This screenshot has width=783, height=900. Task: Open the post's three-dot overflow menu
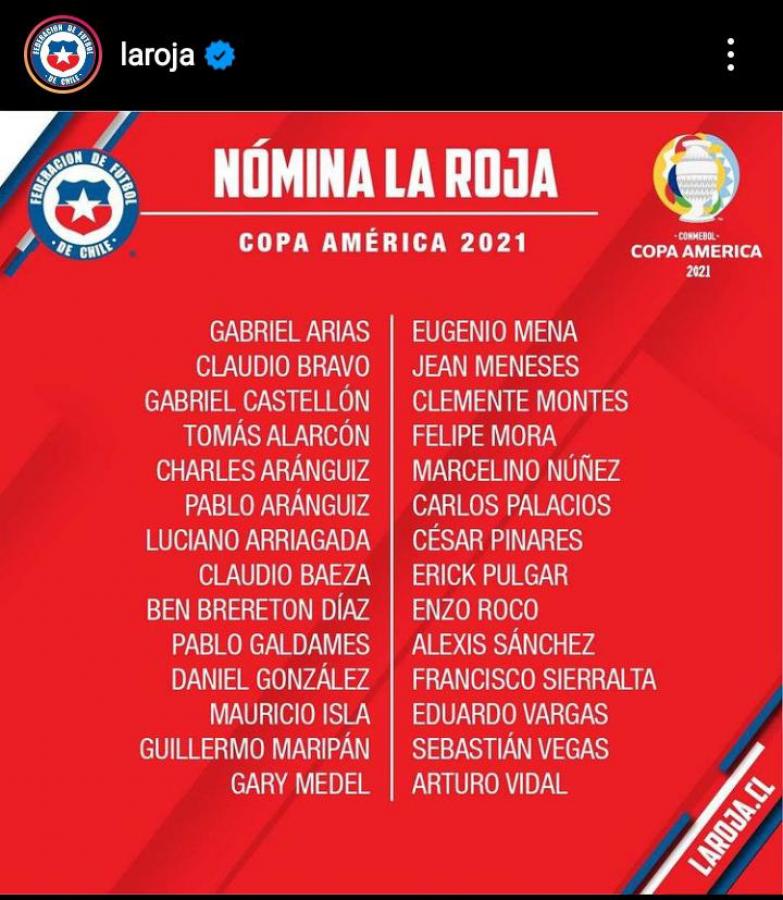pos(731,55)
